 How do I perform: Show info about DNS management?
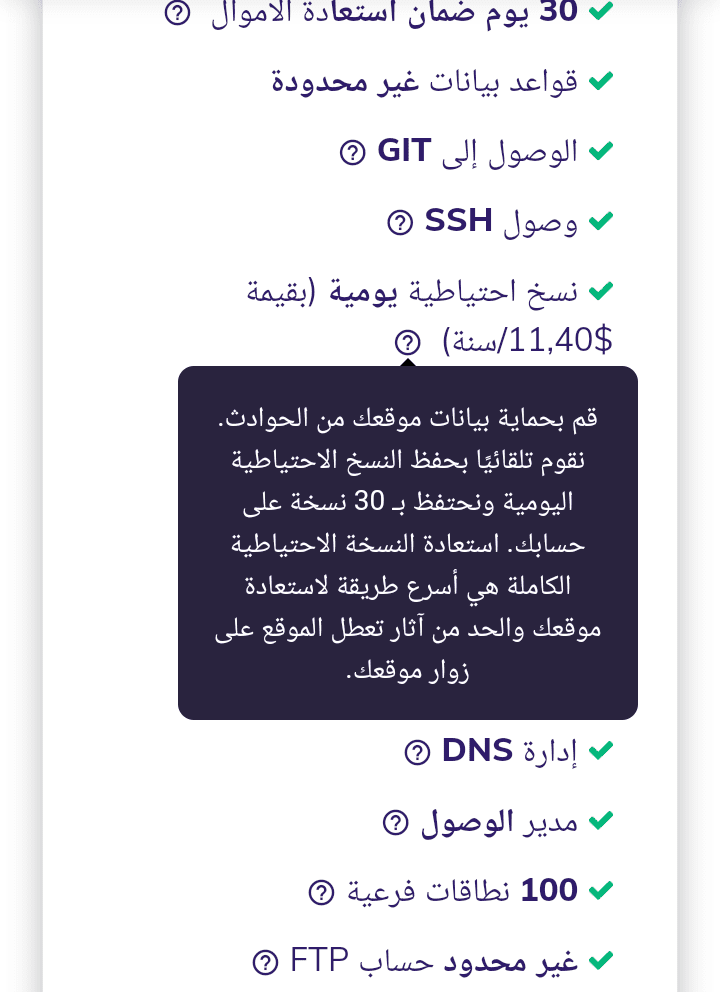click(417, 752)
